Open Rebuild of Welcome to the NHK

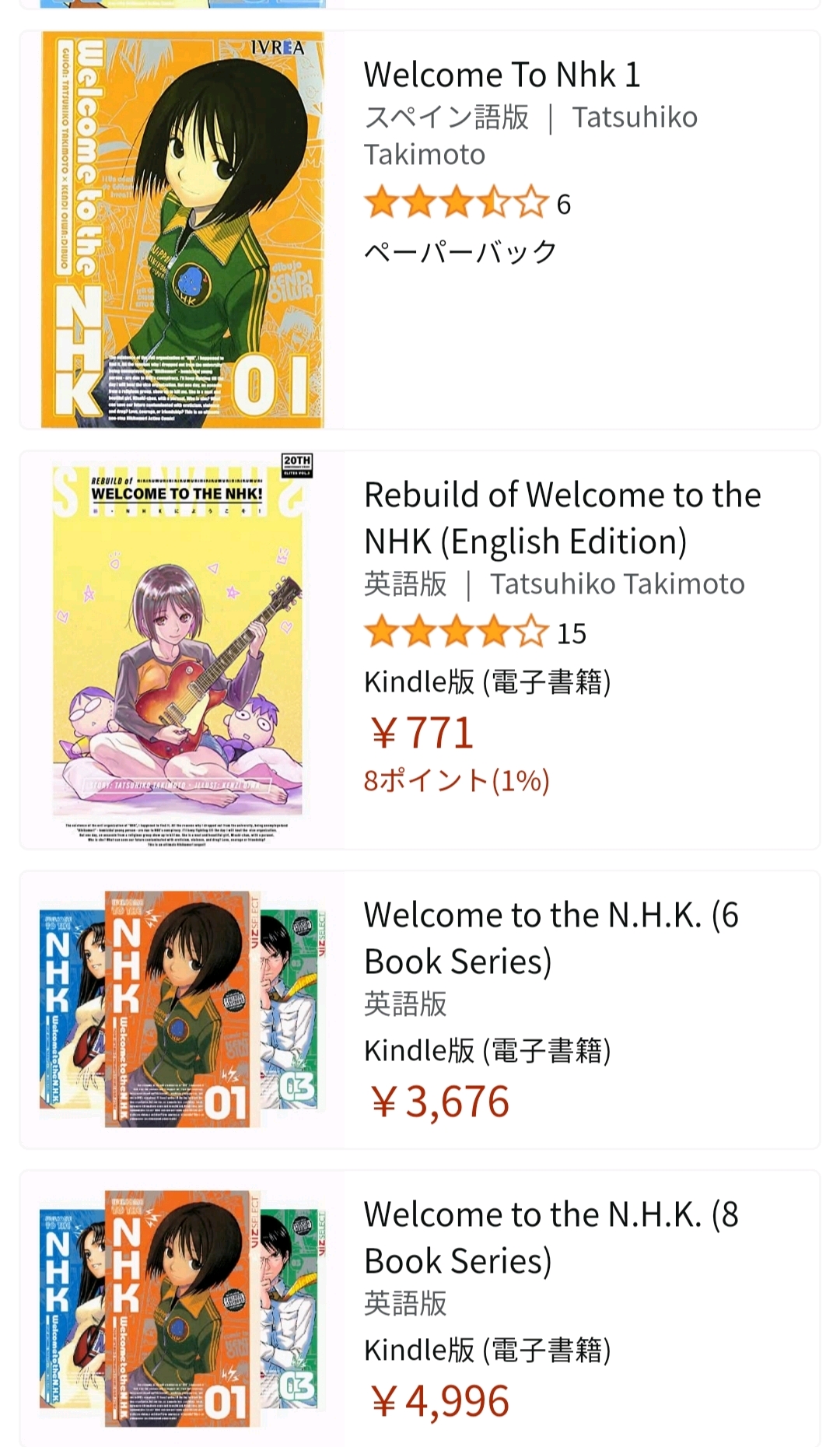click(x=562, y=518)
